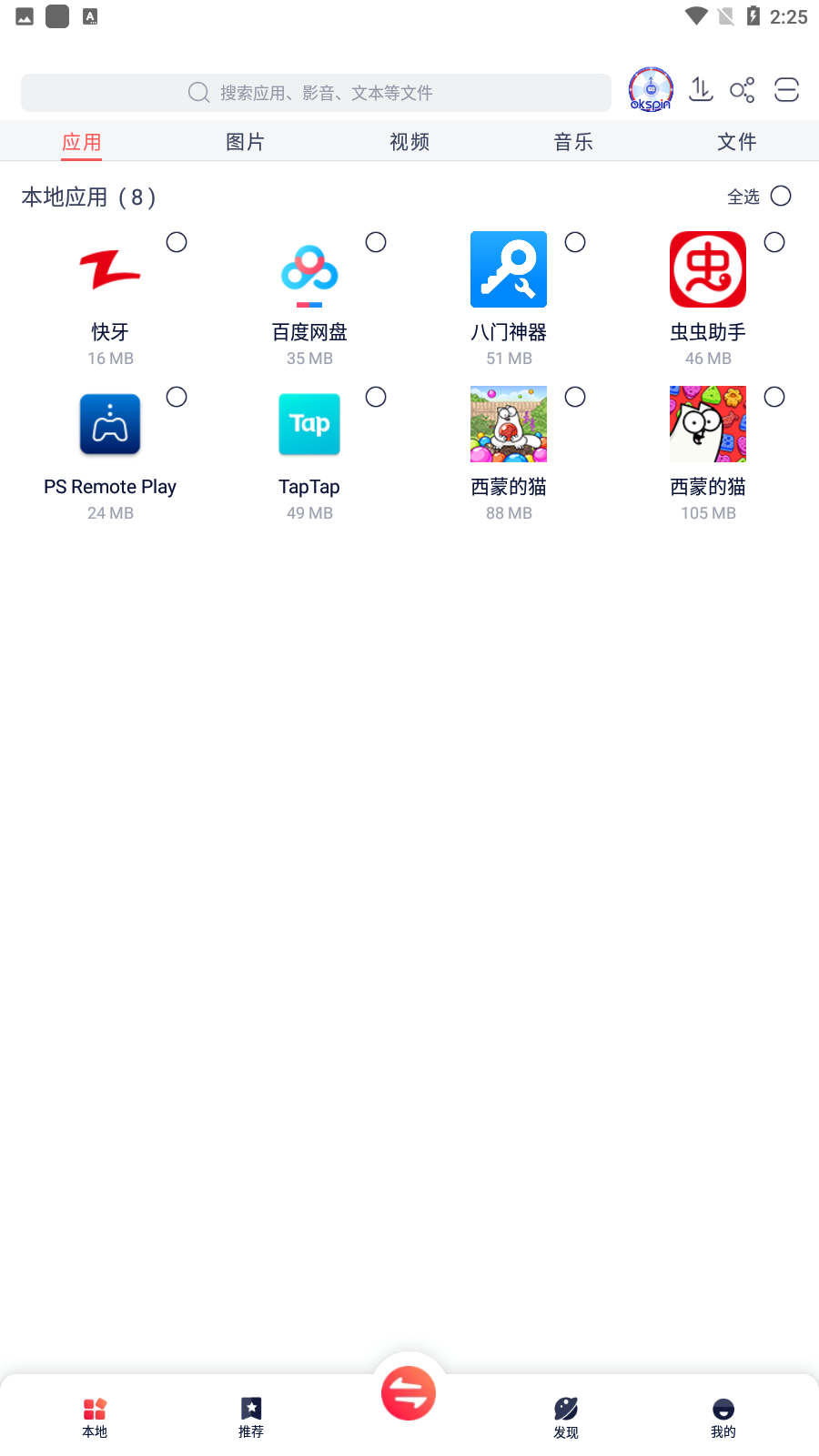
Task: Select the TapTap app checkbox
Action: pos(376,397)
